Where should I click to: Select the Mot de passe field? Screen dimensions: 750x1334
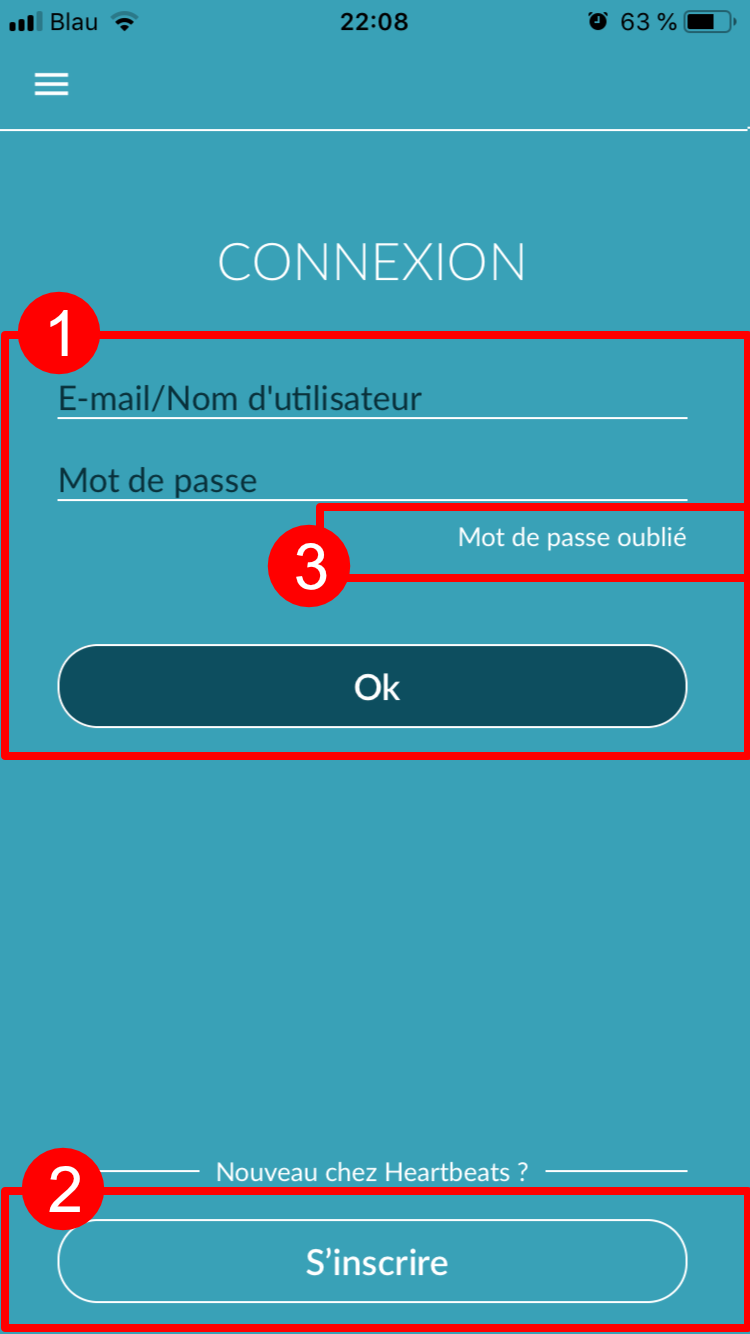pos(372,481)
